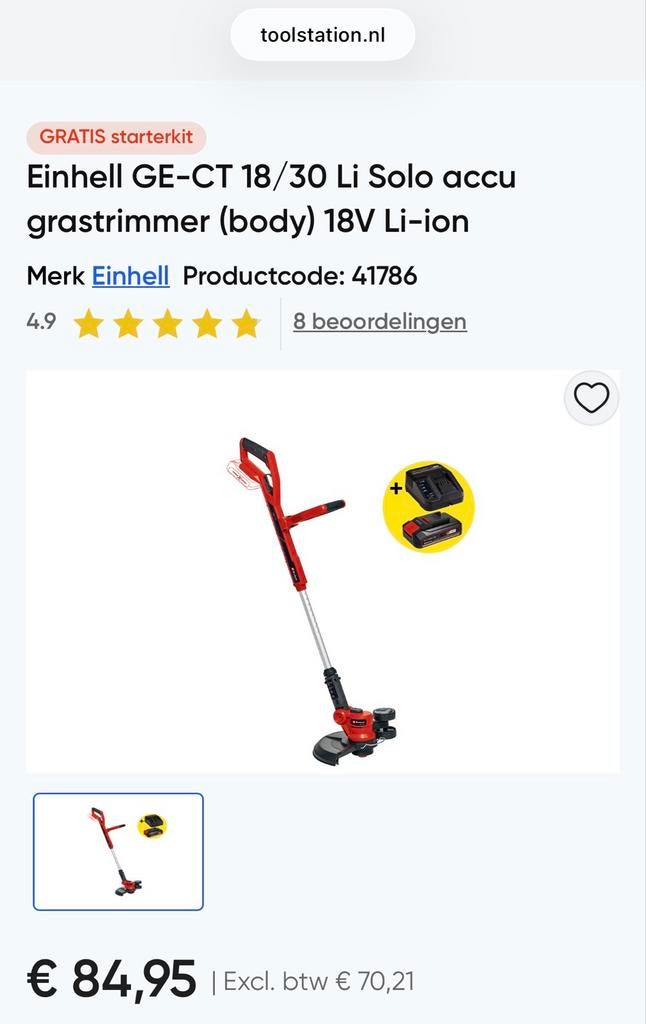Add the trimmer to favorites with the heart
Viewport: 646px width, 1024px height.
tap(592, 398)
